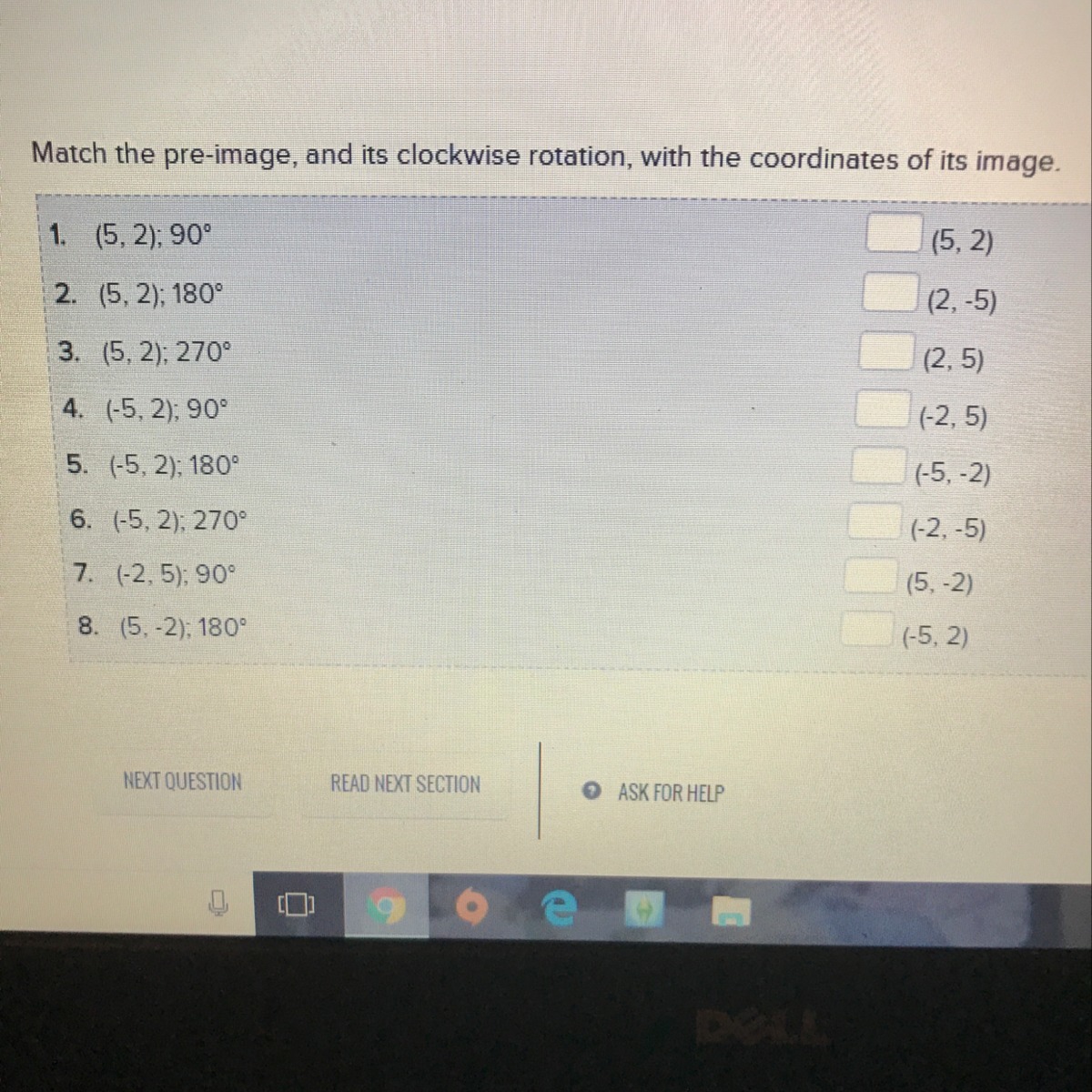Open Chrome from the taskbar
Image resolution: width=1092 pixels, height=1092 pixels.
click(x=386, y=906)
